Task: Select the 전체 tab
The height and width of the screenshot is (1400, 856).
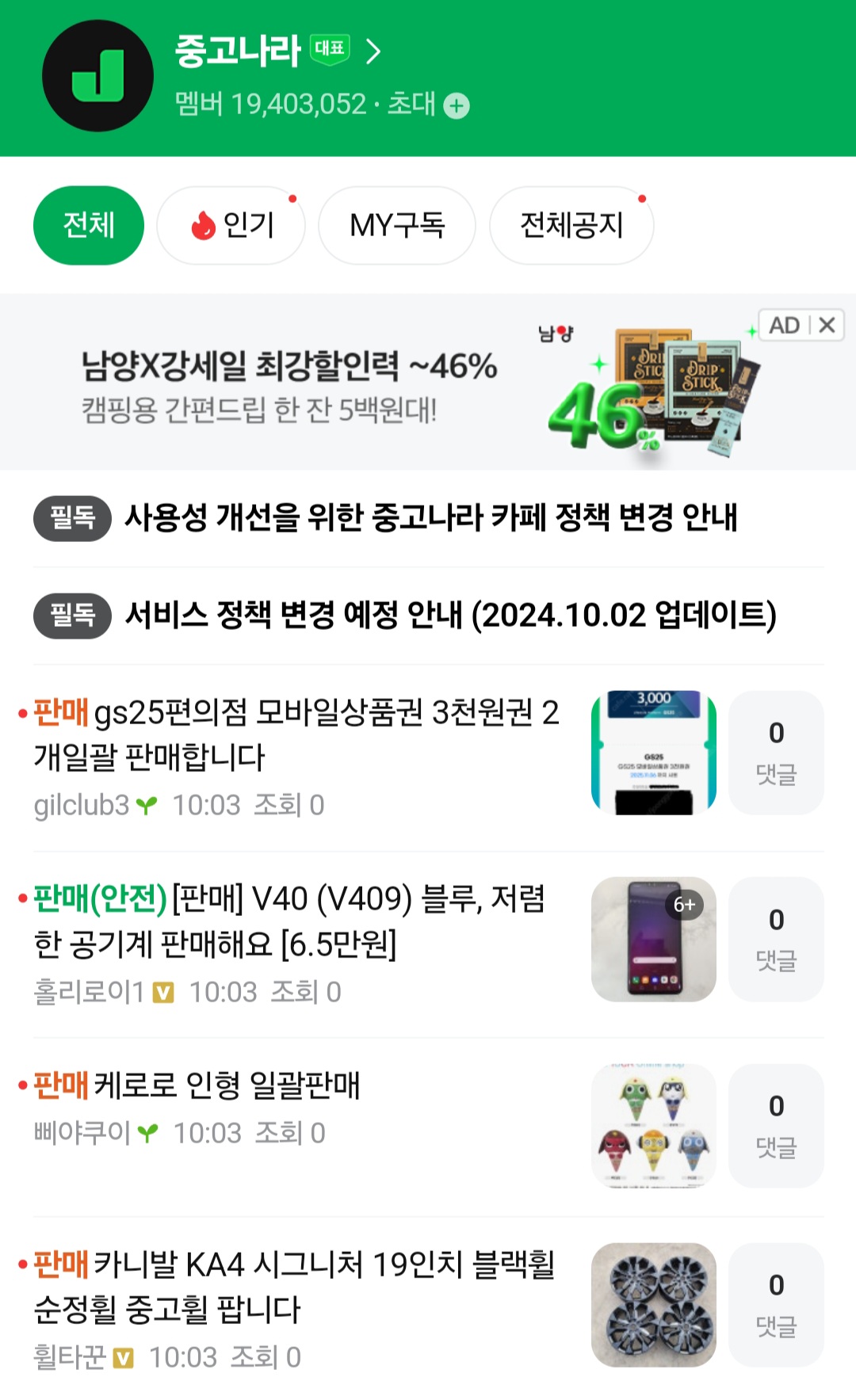Action: click(89, 225)
